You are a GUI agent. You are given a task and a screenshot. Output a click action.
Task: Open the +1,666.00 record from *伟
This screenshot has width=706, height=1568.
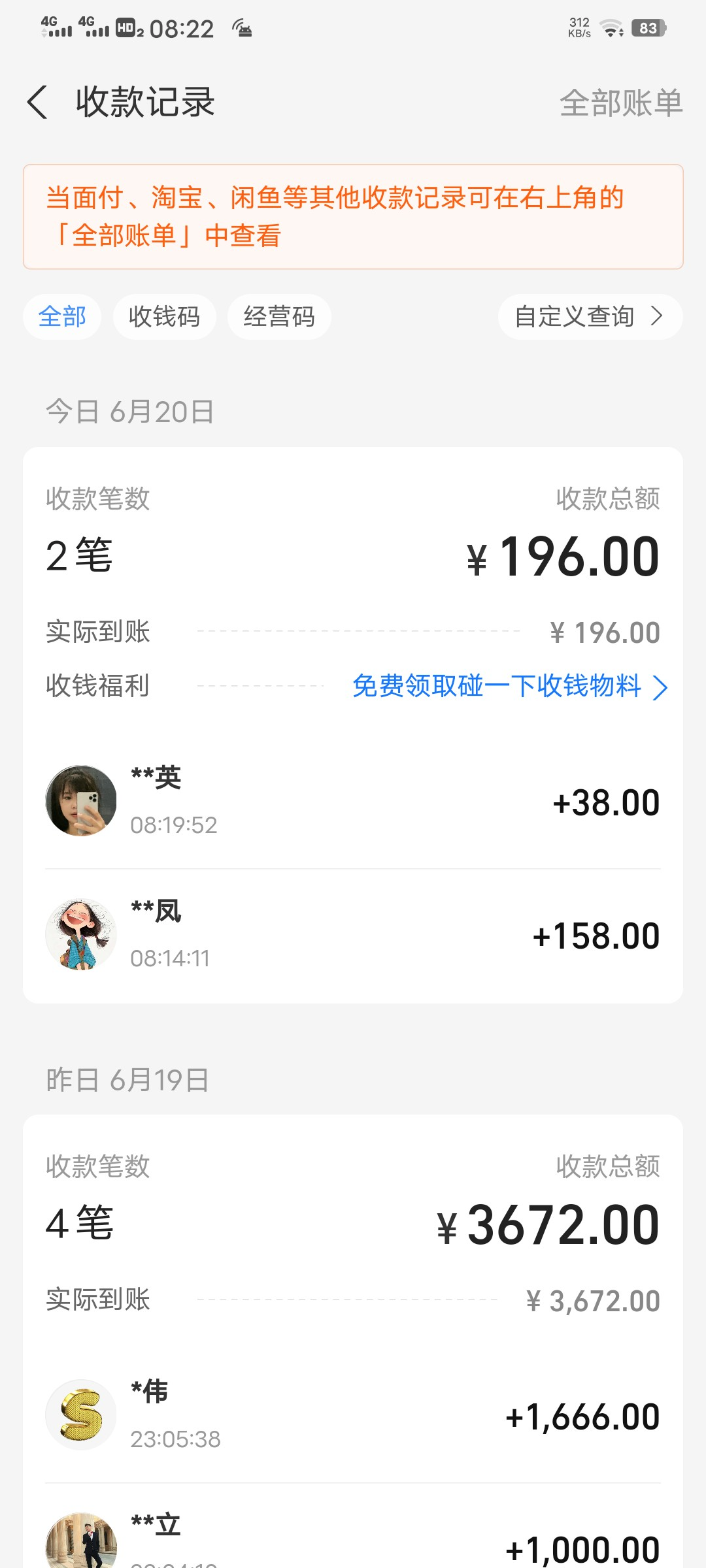tap(353, 1416)
